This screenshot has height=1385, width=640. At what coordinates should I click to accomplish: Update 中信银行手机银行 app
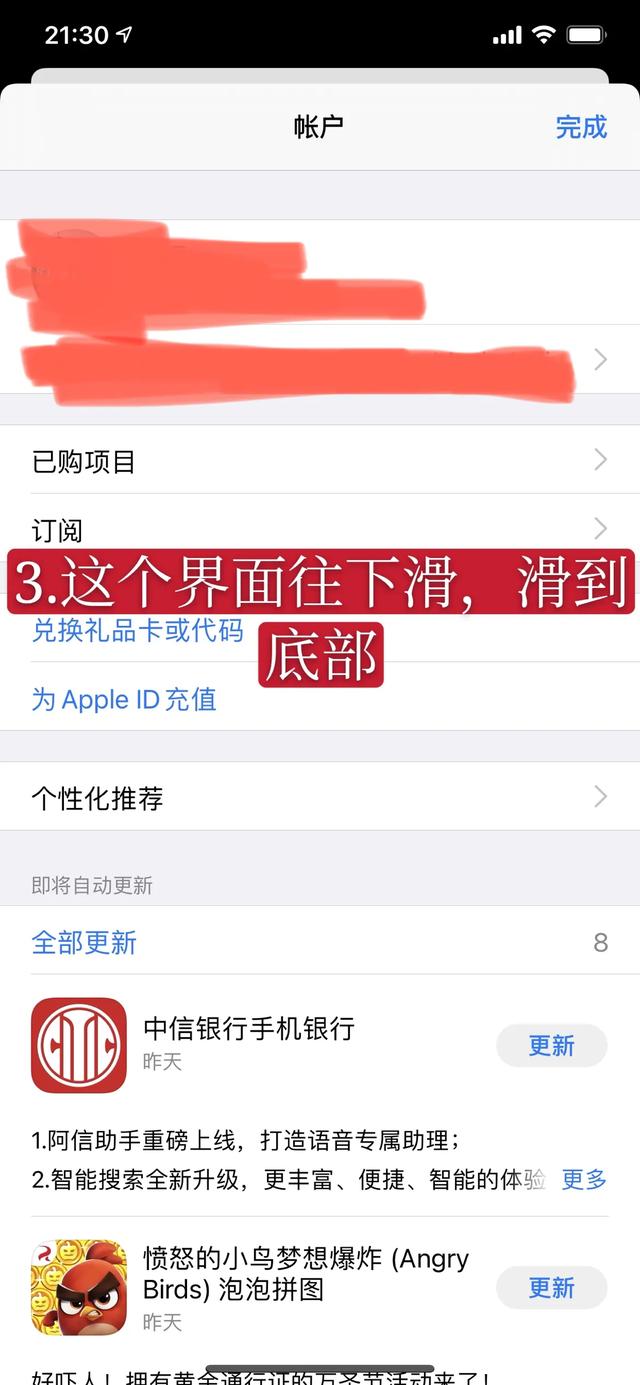pyautogui.click(x=551, y=1045)
